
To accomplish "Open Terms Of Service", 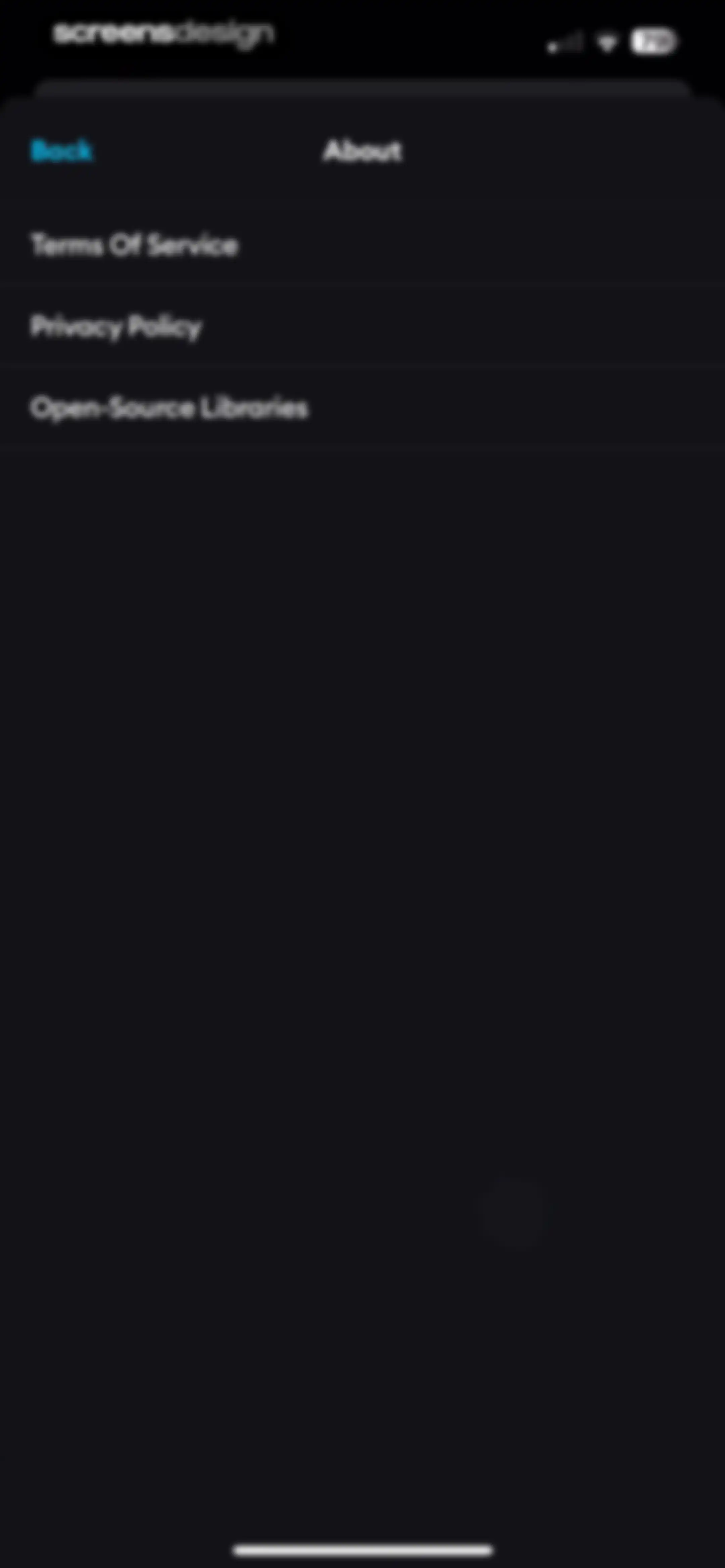I will pyautogui.click(x=362, y=245).
